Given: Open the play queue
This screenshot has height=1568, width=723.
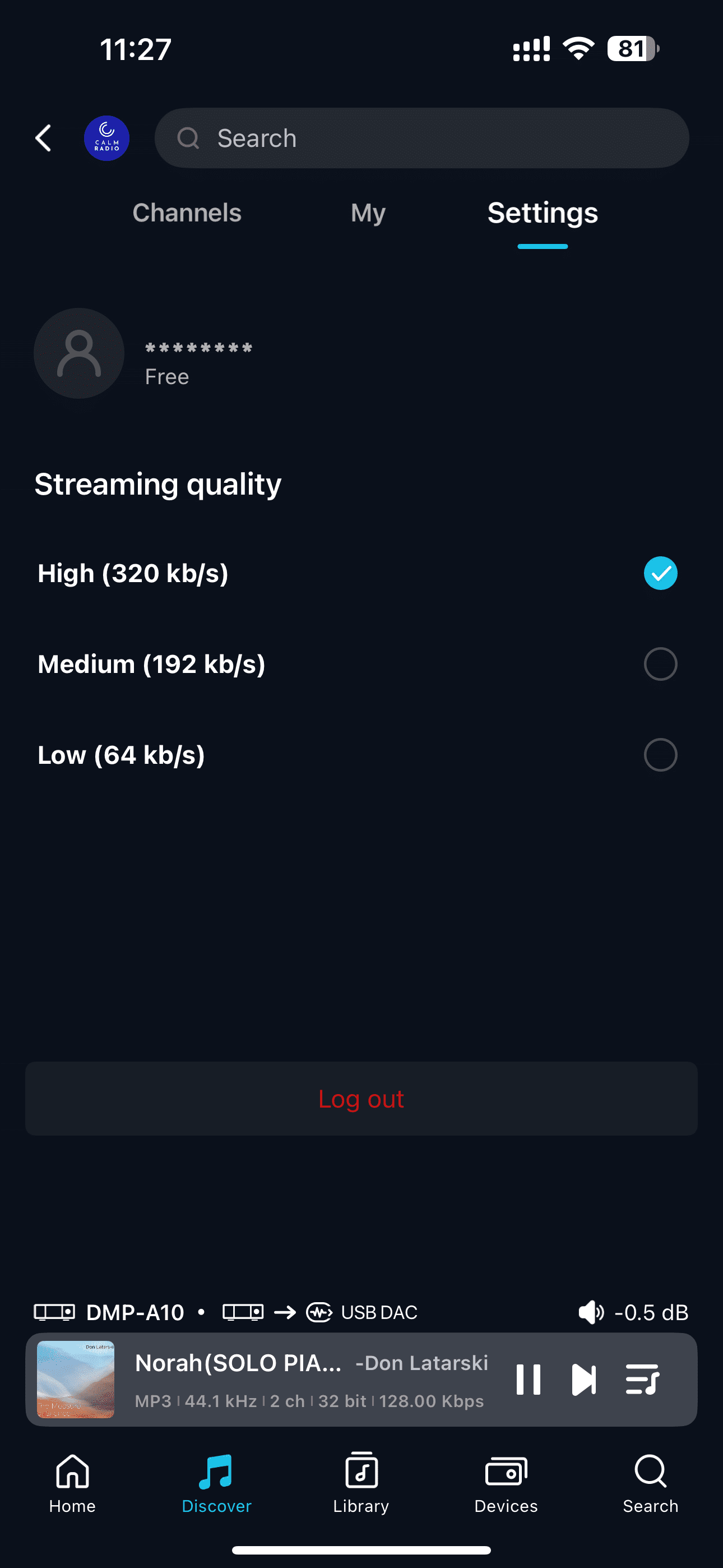Looking at the screenshot, I should 642,1380.
